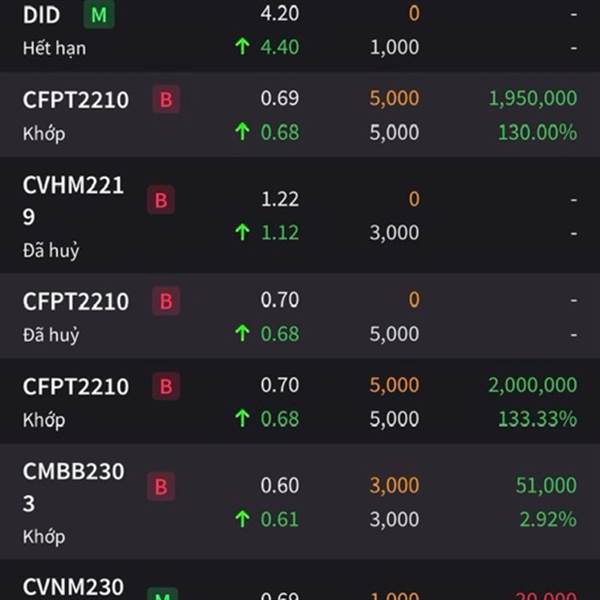The width and height of the screenshot is (600, 600).
Task: Open the expired DID order row
Action: [300, 30]
